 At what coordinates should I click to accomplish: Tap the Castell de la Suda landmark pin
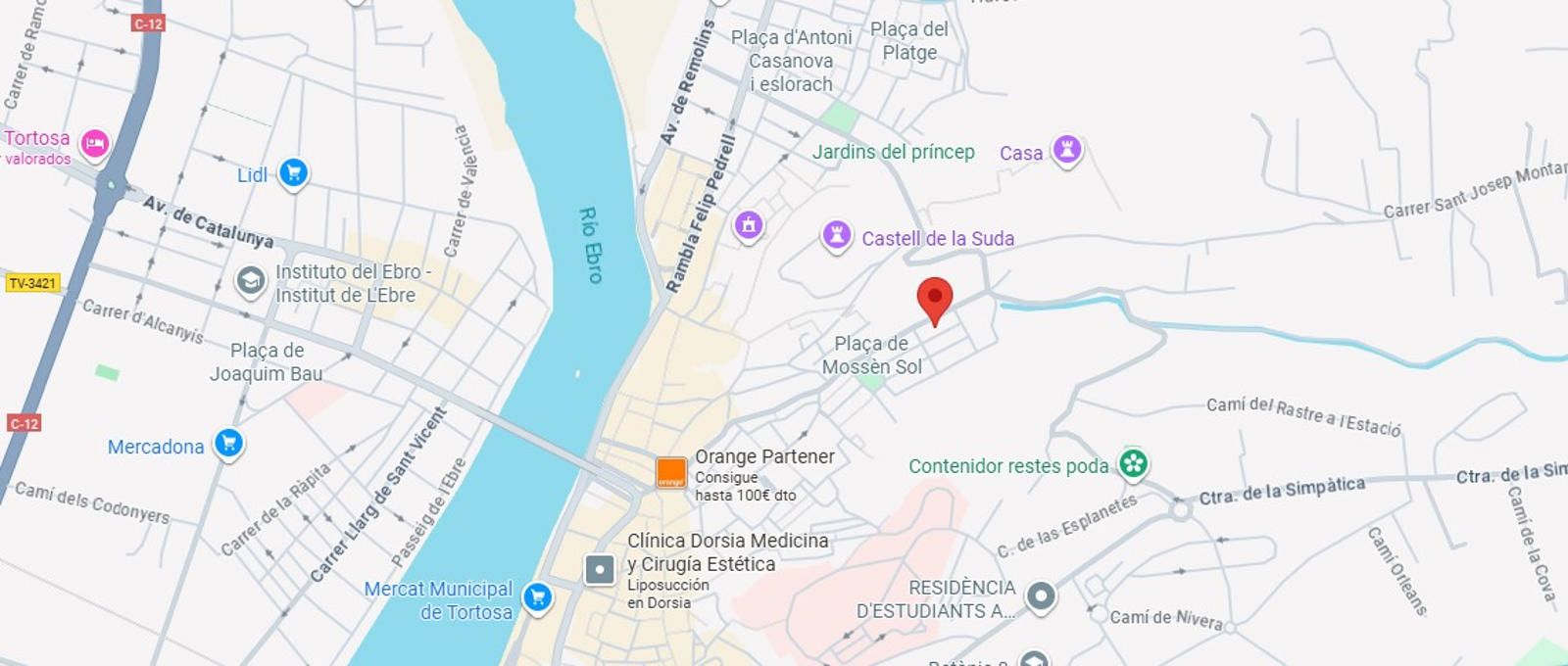pos(836,235)
